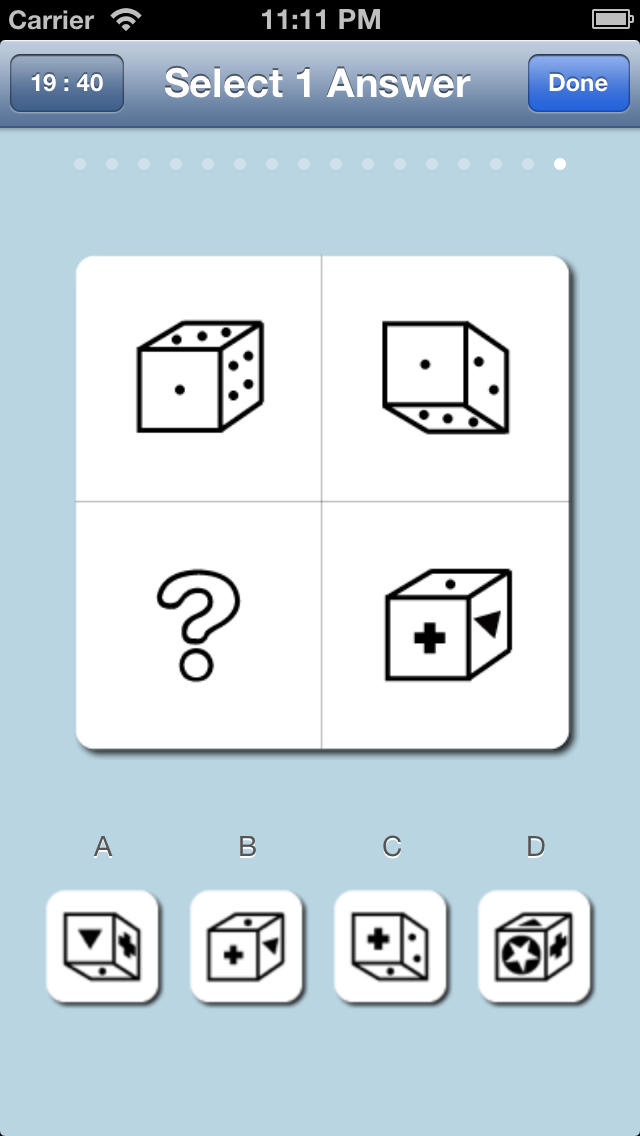Tap the 19:40 timer button
Viewport: 640px width, 1136px height.
[x=67, y=83]
